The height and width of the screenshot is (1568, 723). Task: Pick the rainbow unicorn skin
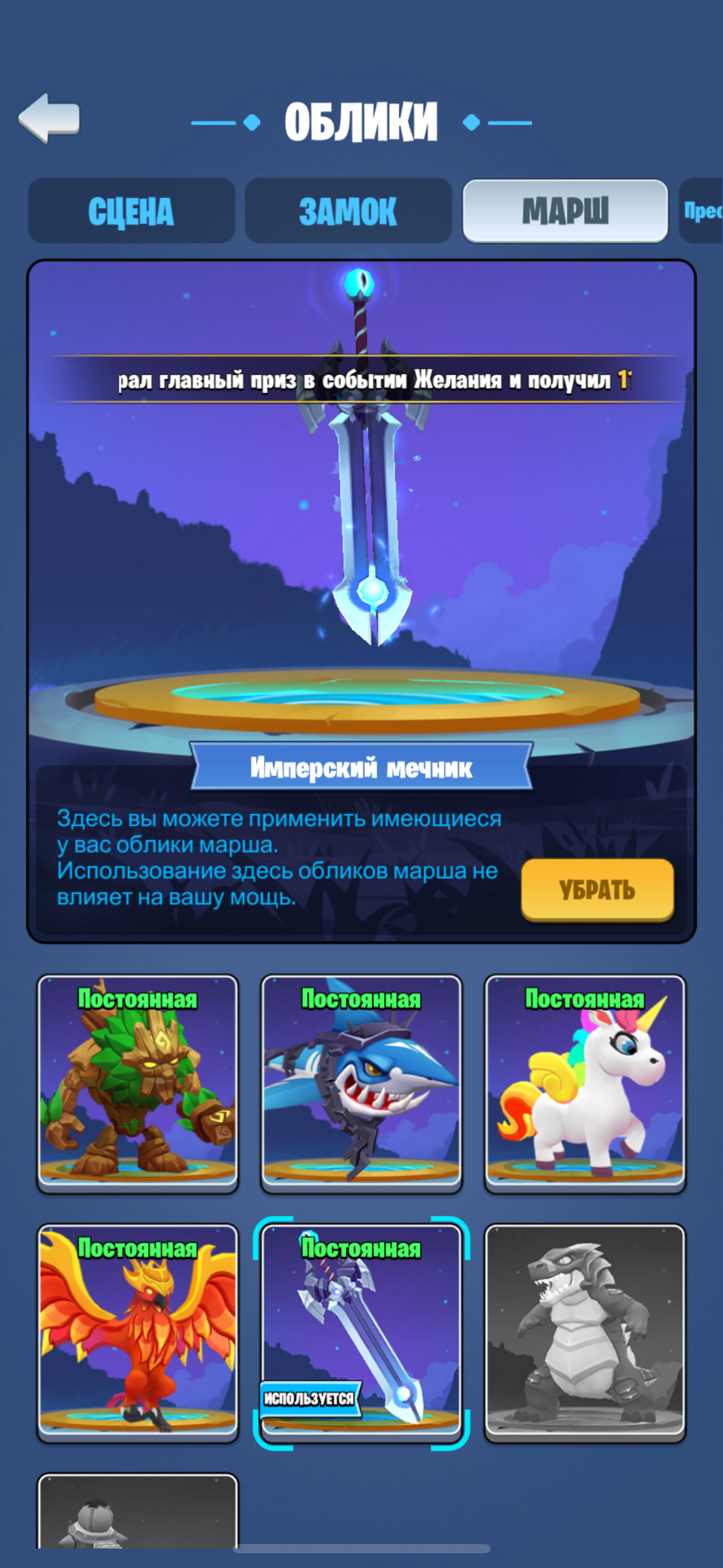tap(584, 1083)
